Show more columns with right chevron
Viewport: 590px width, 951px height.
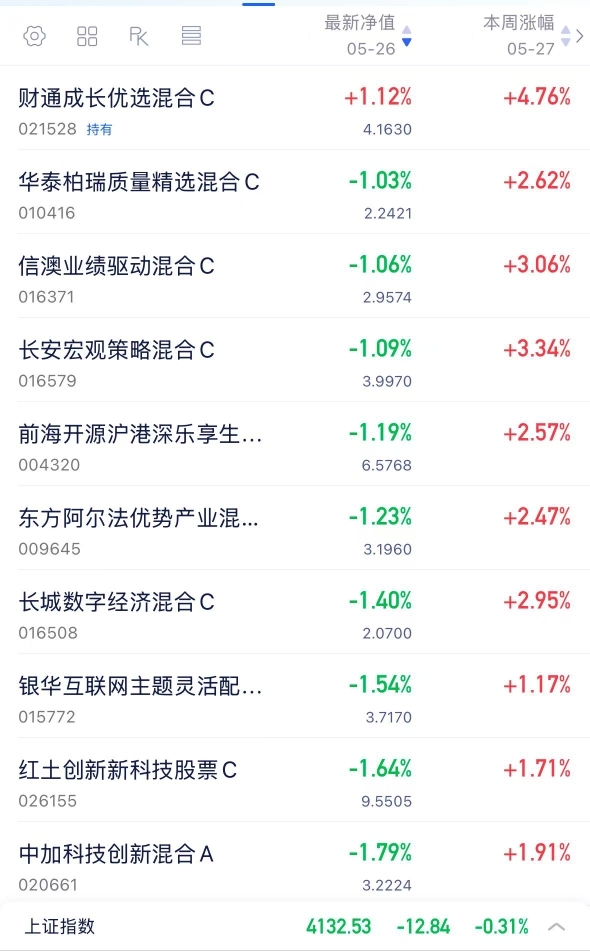pos(580,36)
